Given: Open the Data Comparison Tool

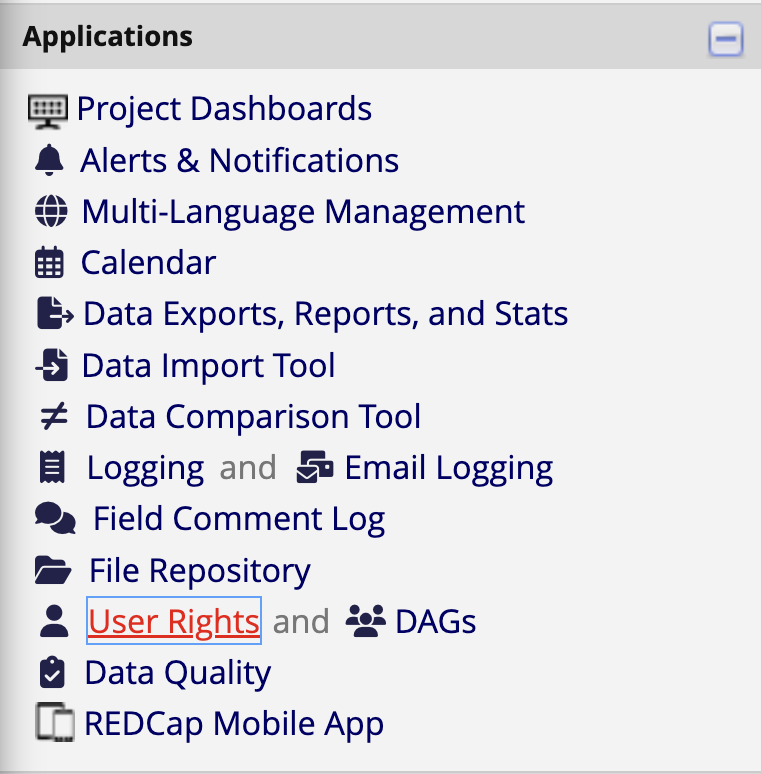Looking at the screenshot, I should 253,417.
